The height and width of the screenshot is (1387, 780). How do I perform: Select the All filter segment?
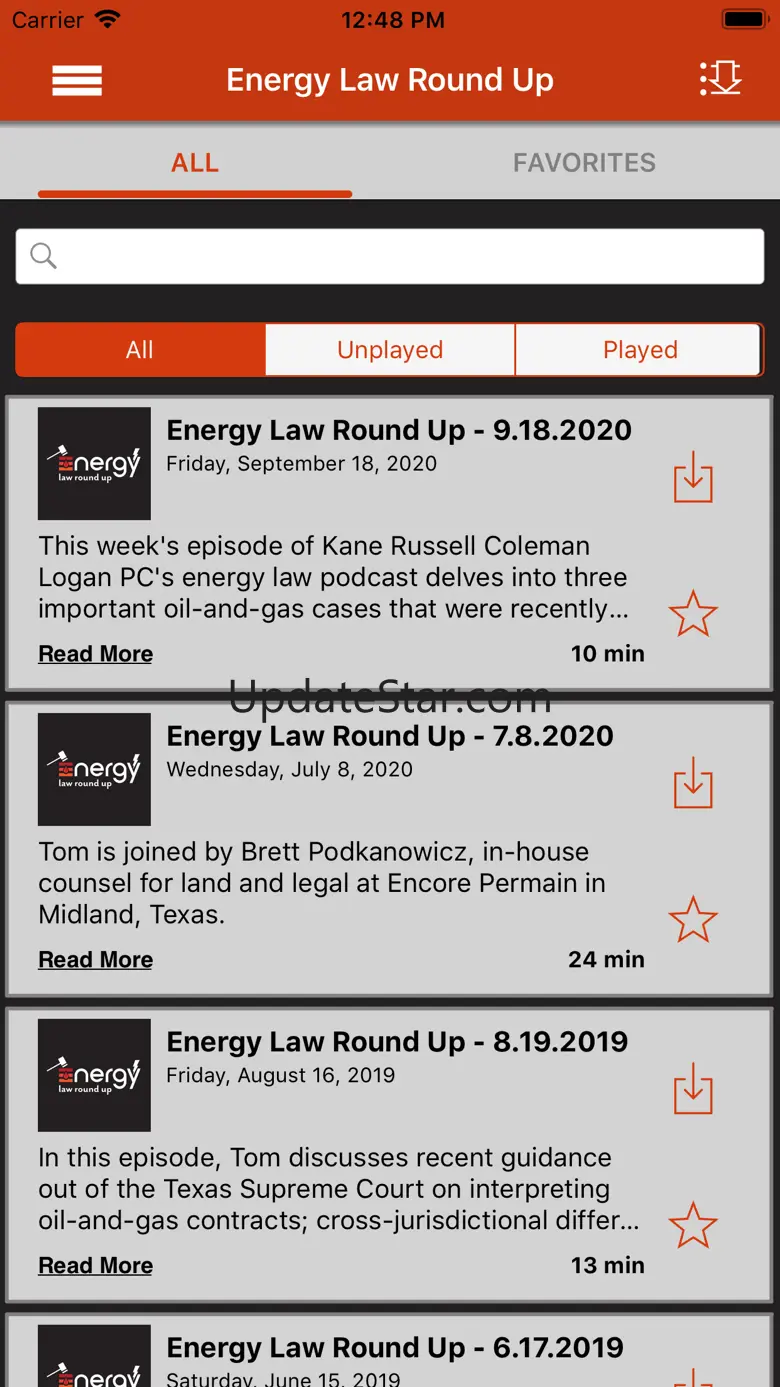click(x=140, y=350)
